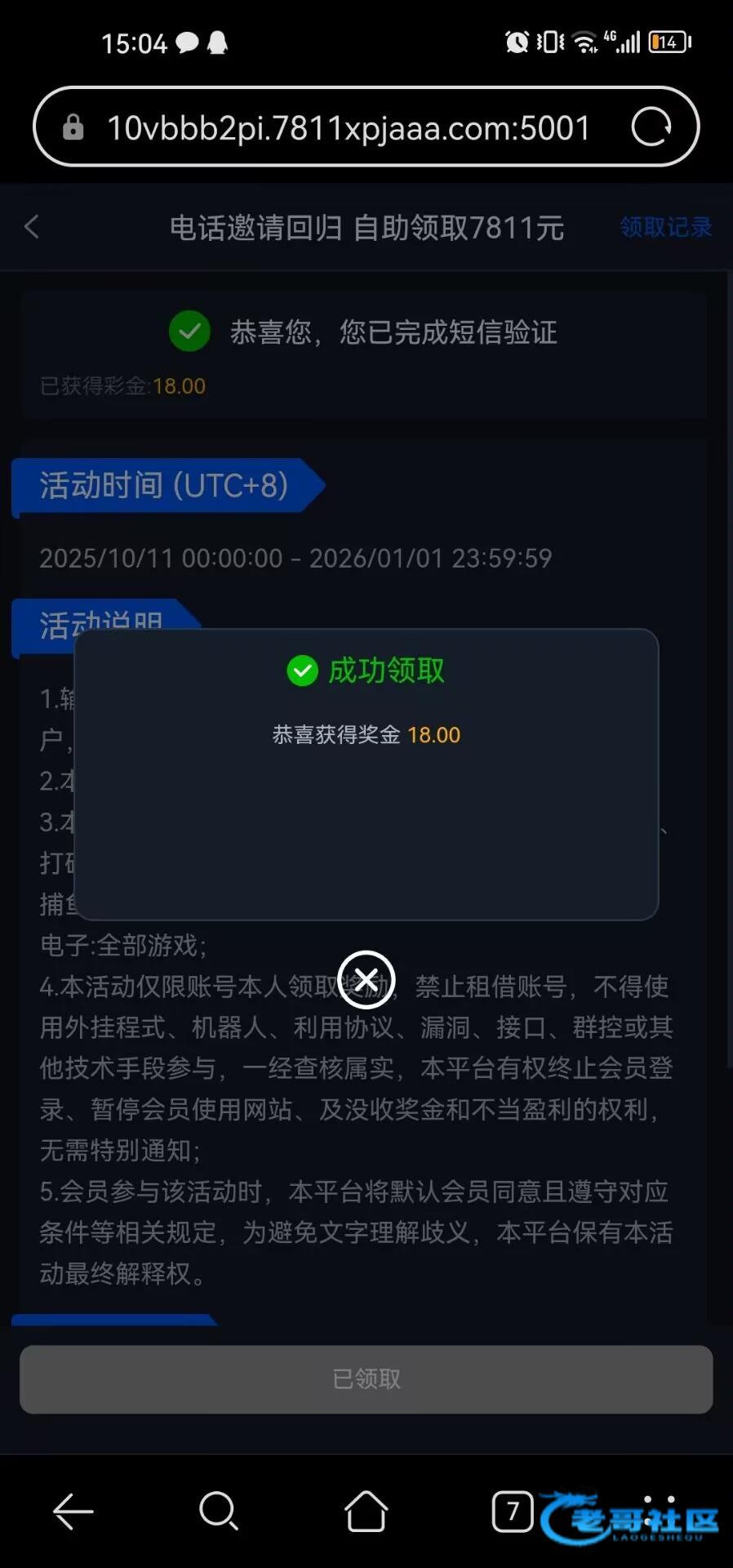Screen dimensions: 733x1568
Task: Tap the browser URL address bar
Action: (x=347, y=127)
